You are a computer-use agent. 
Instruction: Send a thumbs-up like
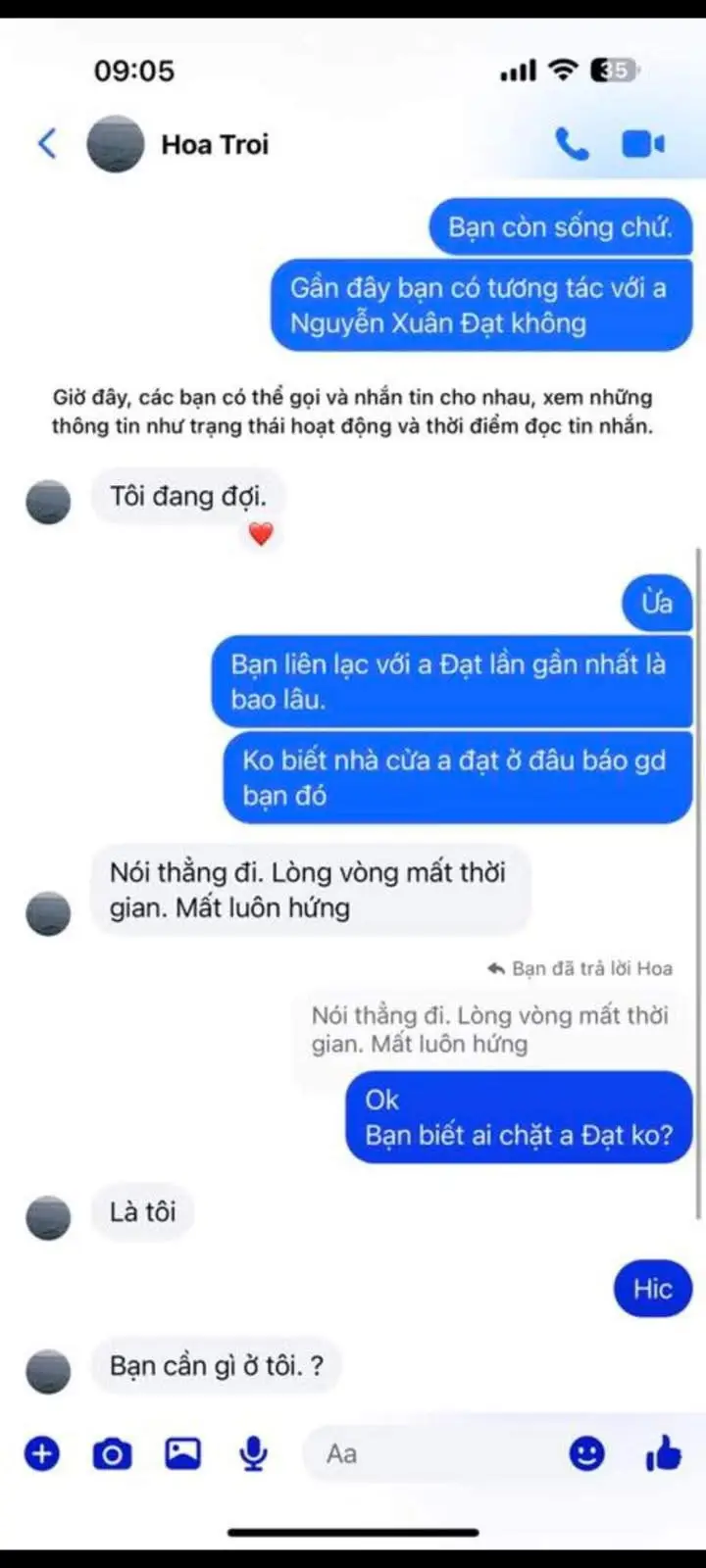664,1453
